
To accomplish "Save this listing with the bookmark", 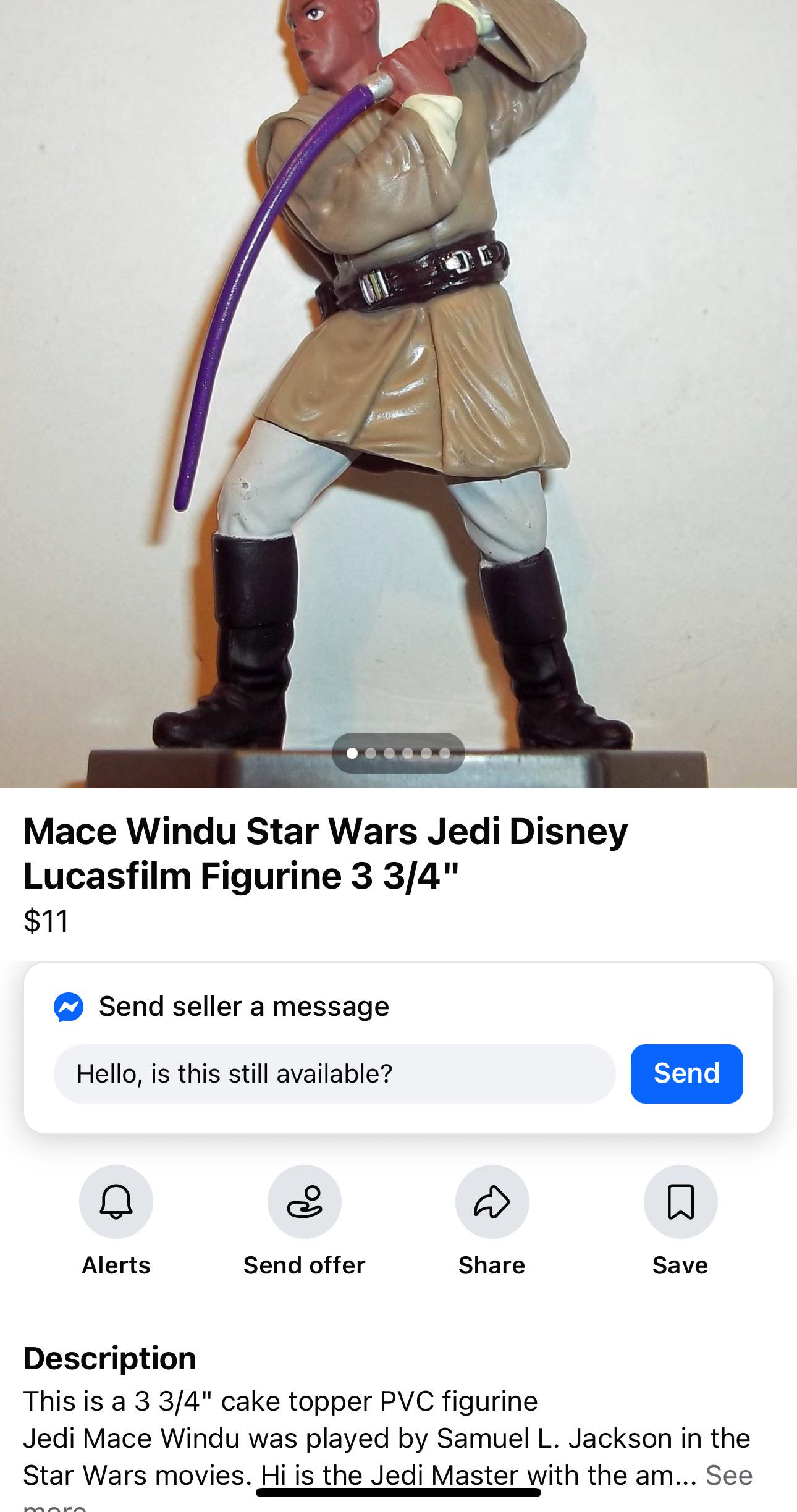I will (x=680, y=1201).
